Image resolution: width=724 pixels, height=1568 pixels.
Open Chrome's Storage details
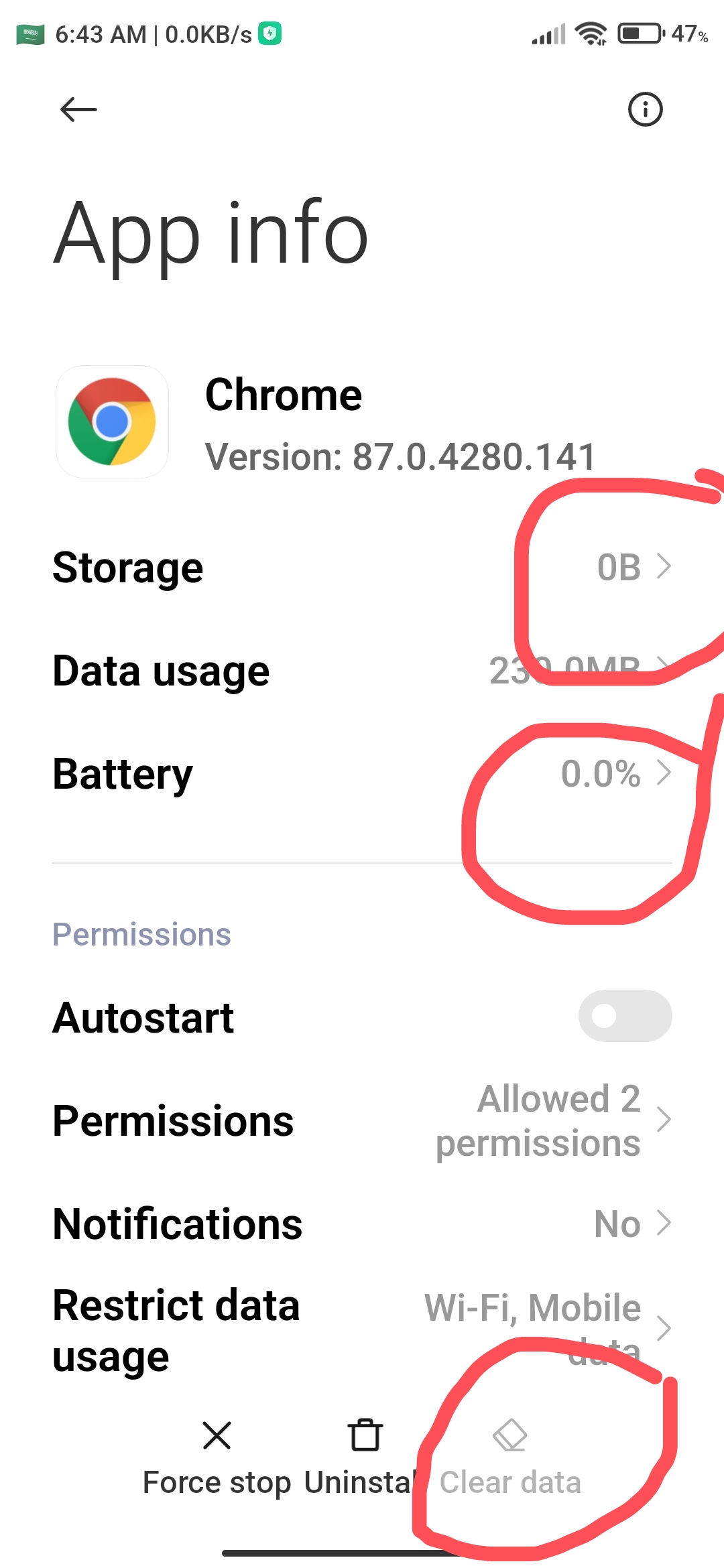pos(362,568)
